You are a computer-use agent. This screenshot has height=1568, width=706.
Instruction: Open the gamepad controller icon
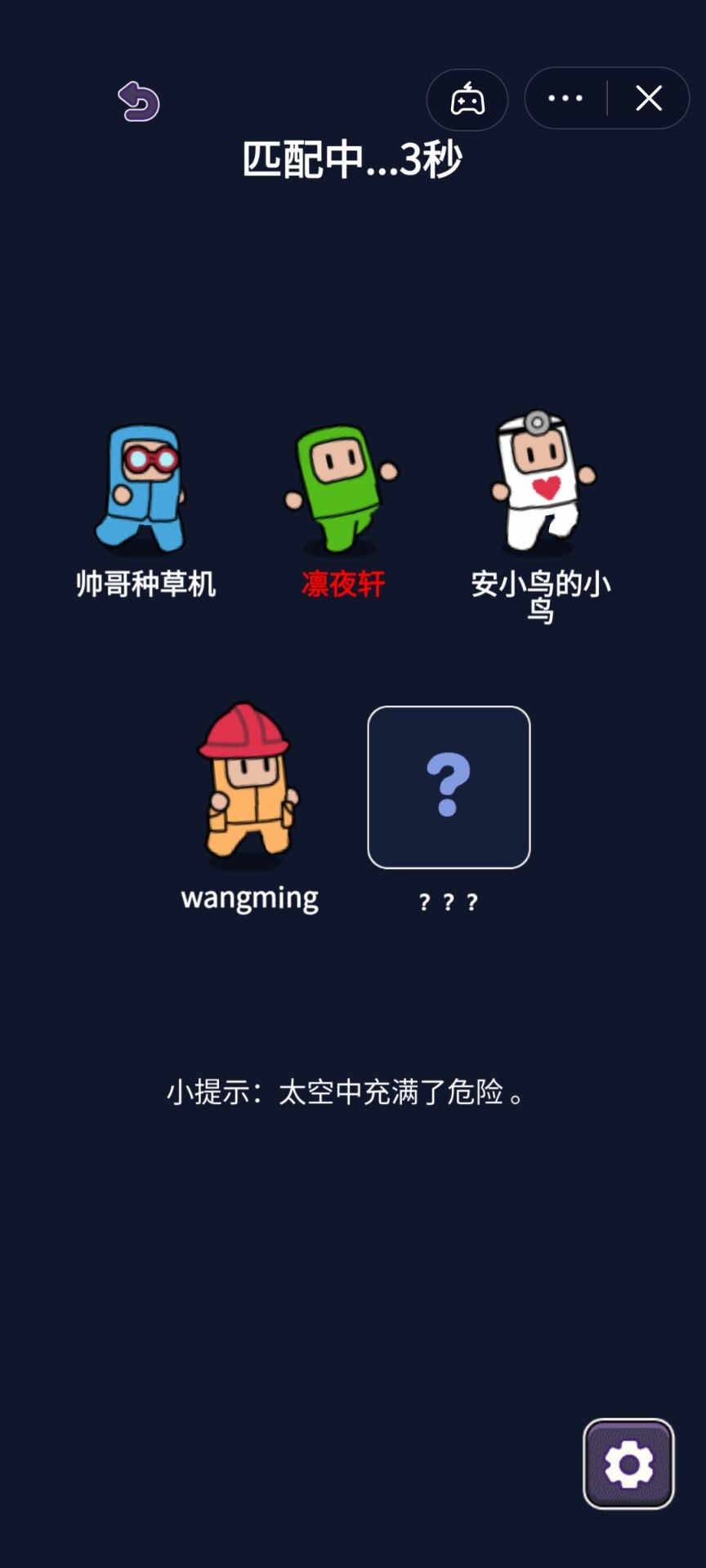(x=467, y=98)
